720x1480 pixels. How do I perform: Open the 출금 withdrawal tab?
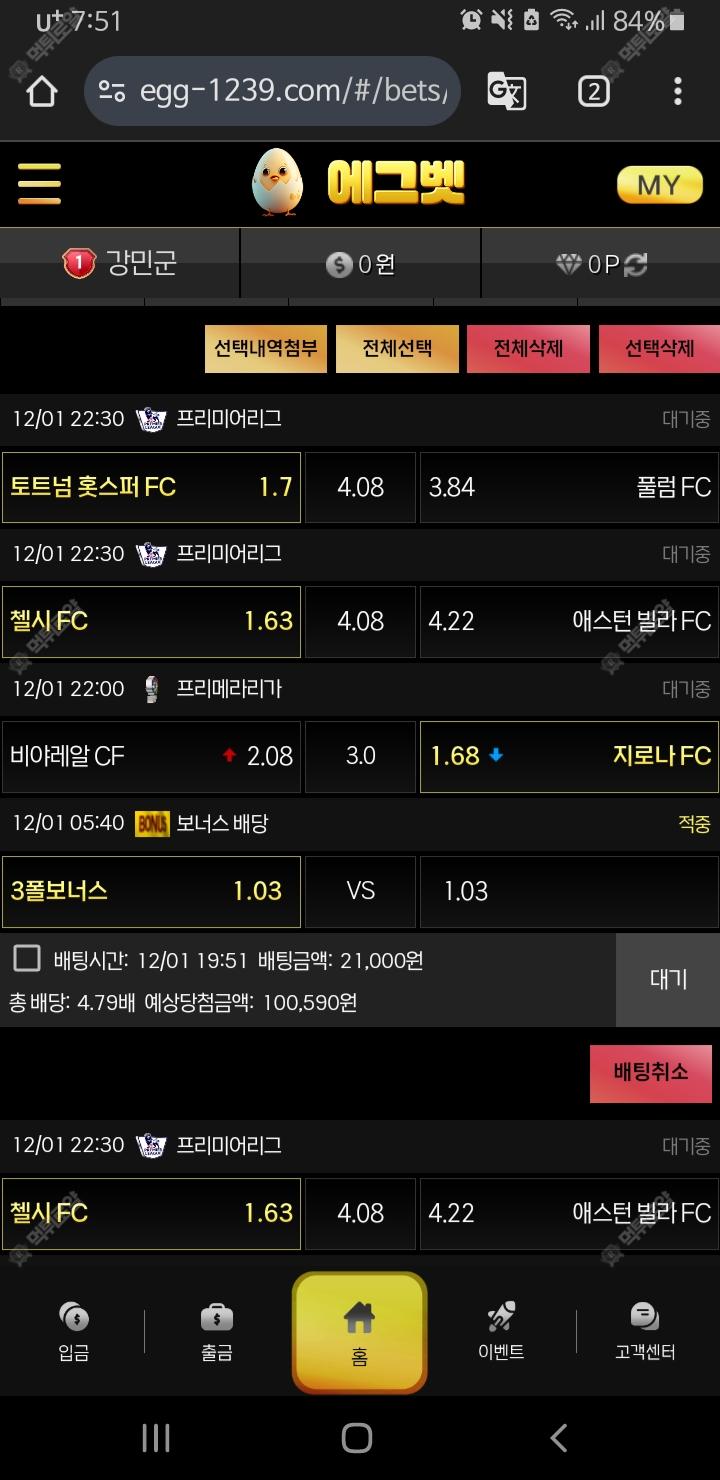click(217, 1332)
